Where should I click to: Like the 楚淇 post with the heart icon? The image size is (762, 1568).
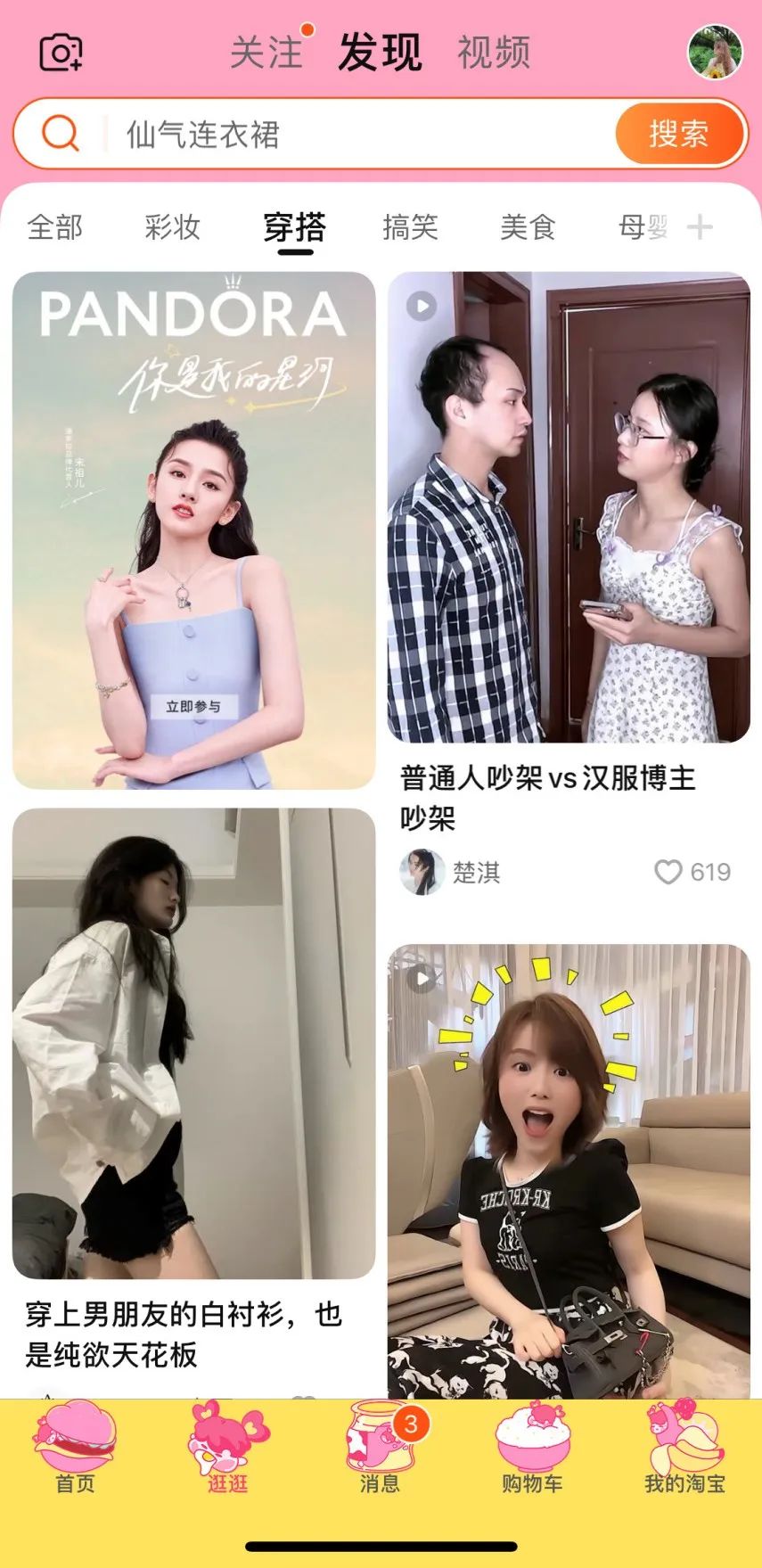pos(668,873)
